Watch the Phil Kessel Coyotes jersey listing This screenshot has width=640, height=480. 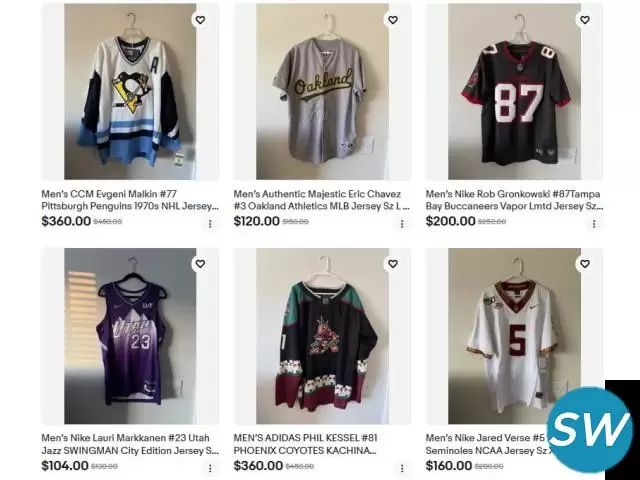point(392,264)
